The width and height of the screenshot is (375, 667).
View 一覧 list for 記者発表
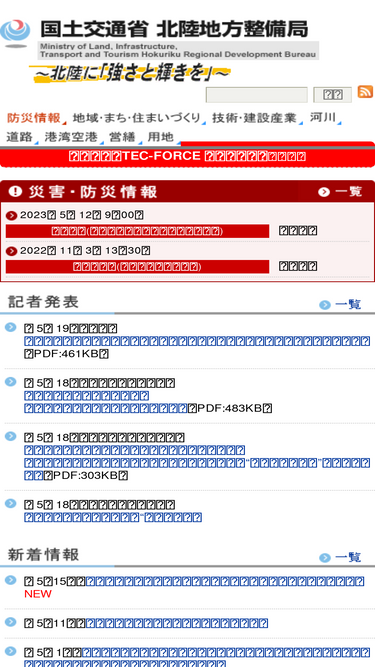click(341, 305)
